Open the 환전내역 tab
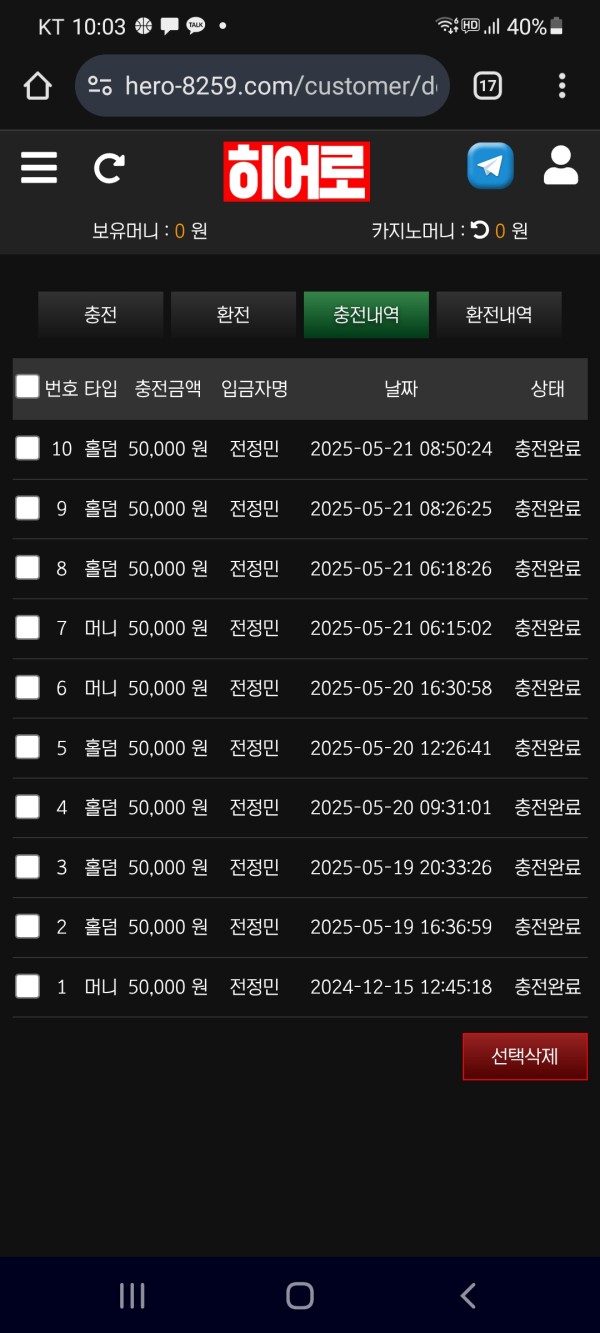 click(x=499, y=315)
